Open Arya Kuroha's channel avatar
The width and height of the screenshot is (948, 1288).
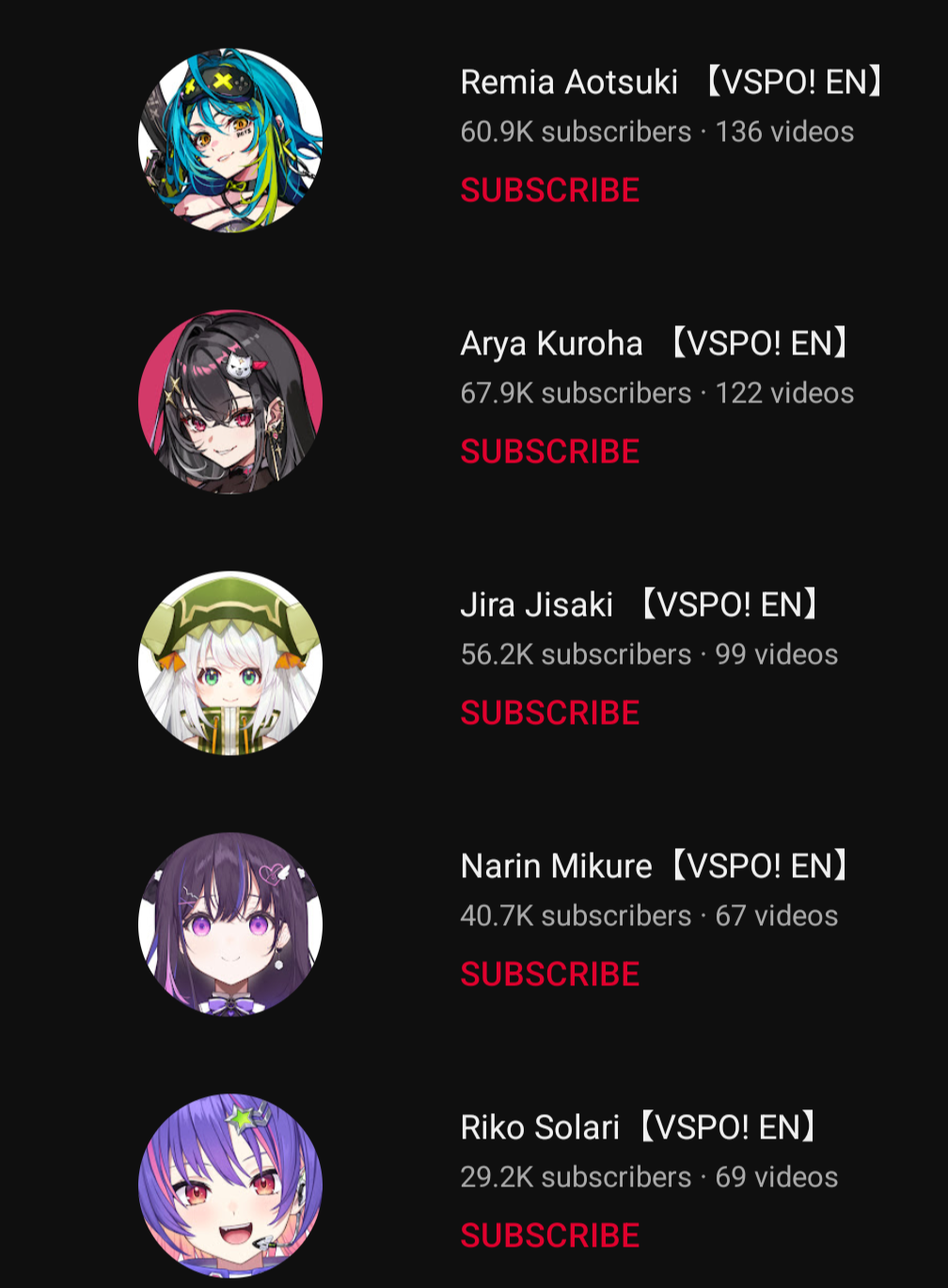230,401
